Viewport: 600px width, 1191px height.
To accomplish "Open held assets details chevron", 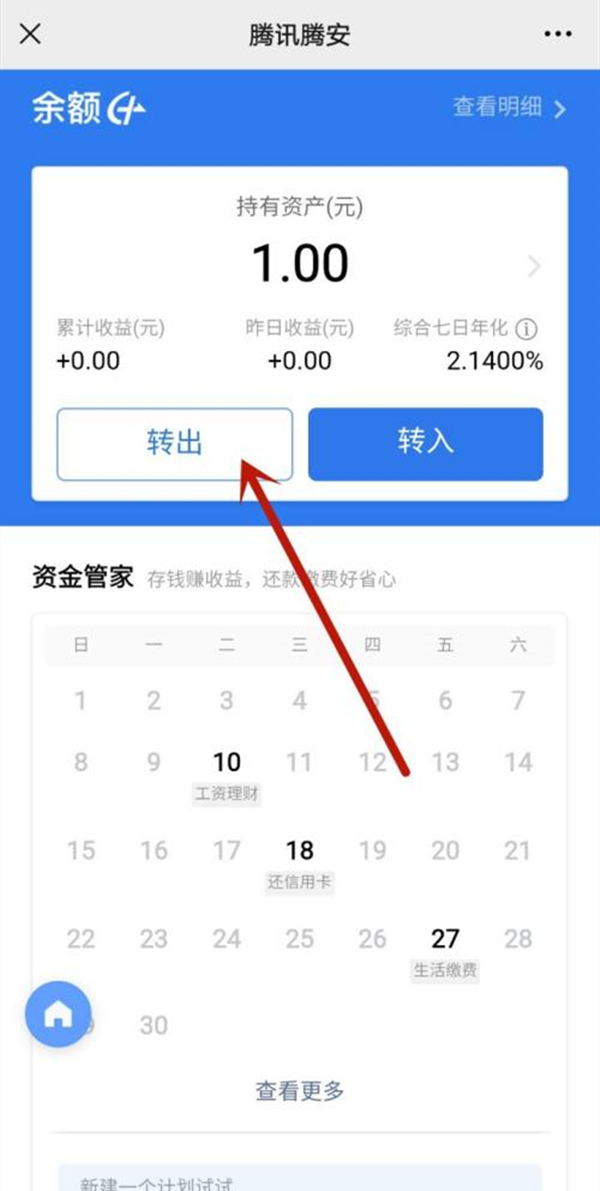I will (534, 267).
